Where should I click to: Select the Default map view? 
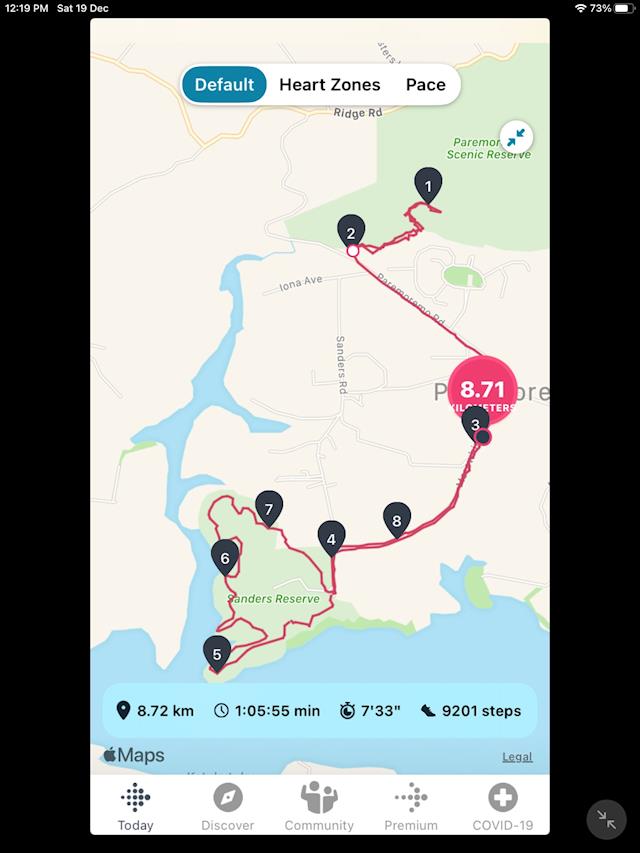224,85
